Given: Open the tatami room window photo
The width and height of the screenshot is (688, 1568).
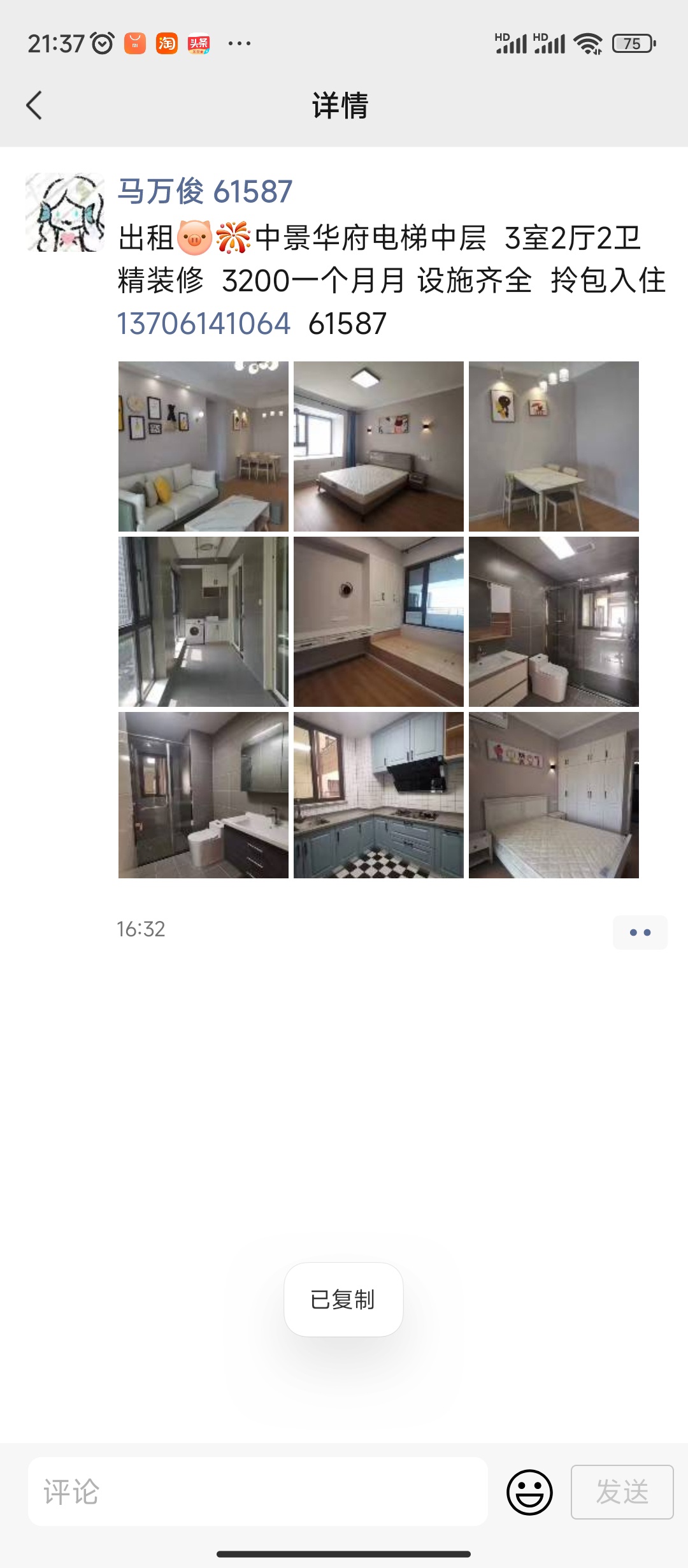Looking at the screenshot, I should point(378,621).
